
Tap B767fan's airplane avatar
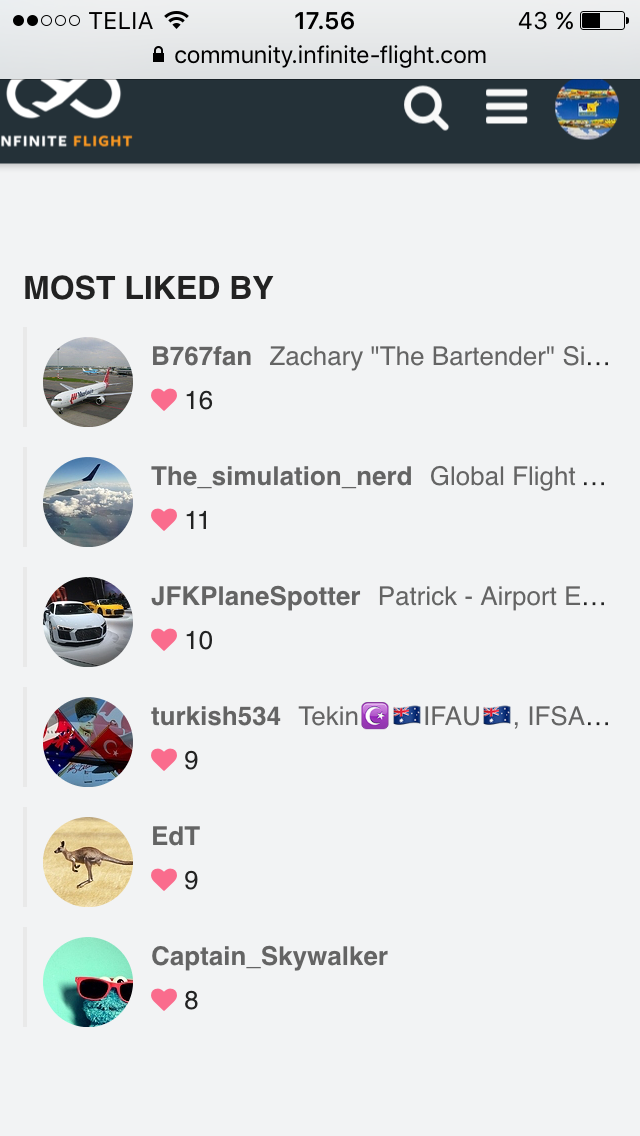pos(88,382)
